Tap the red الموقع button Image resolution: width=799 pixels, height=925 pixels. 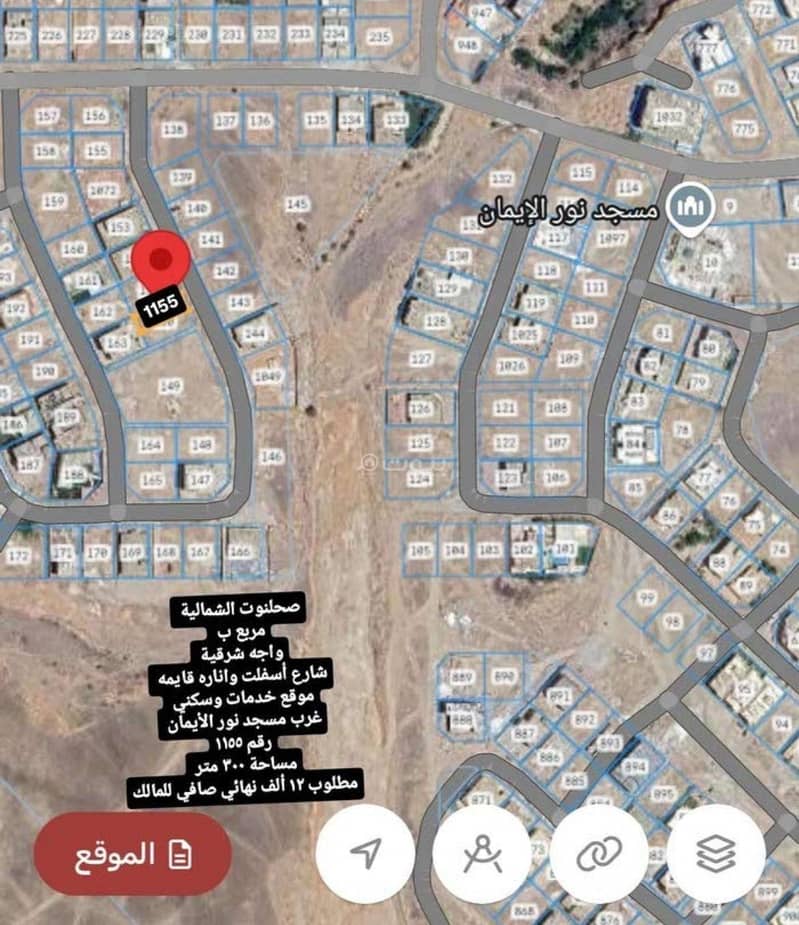tap(133, 853)
